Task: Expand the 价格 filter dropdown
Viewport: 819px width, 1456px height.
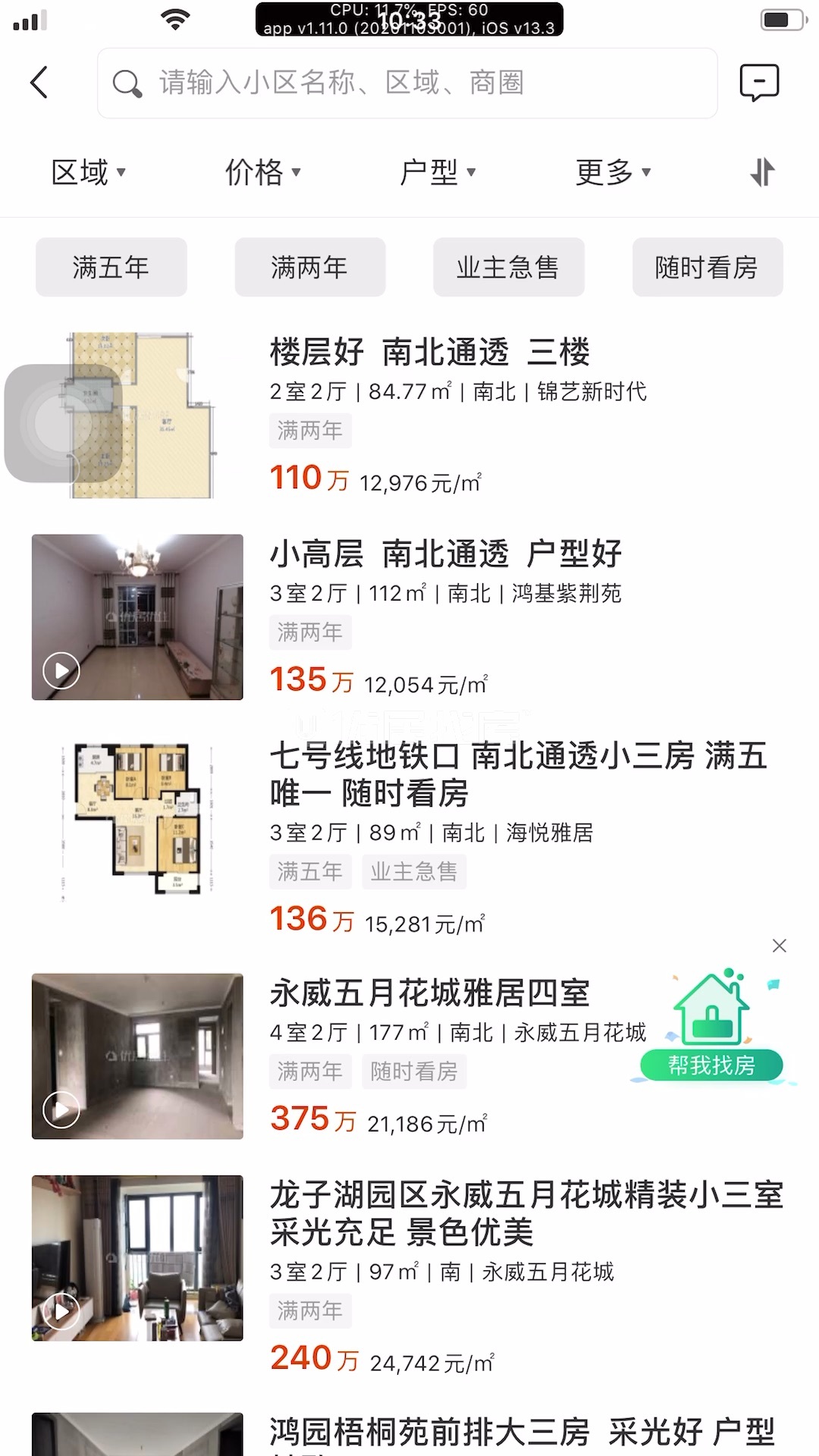Action: [262, 173]
